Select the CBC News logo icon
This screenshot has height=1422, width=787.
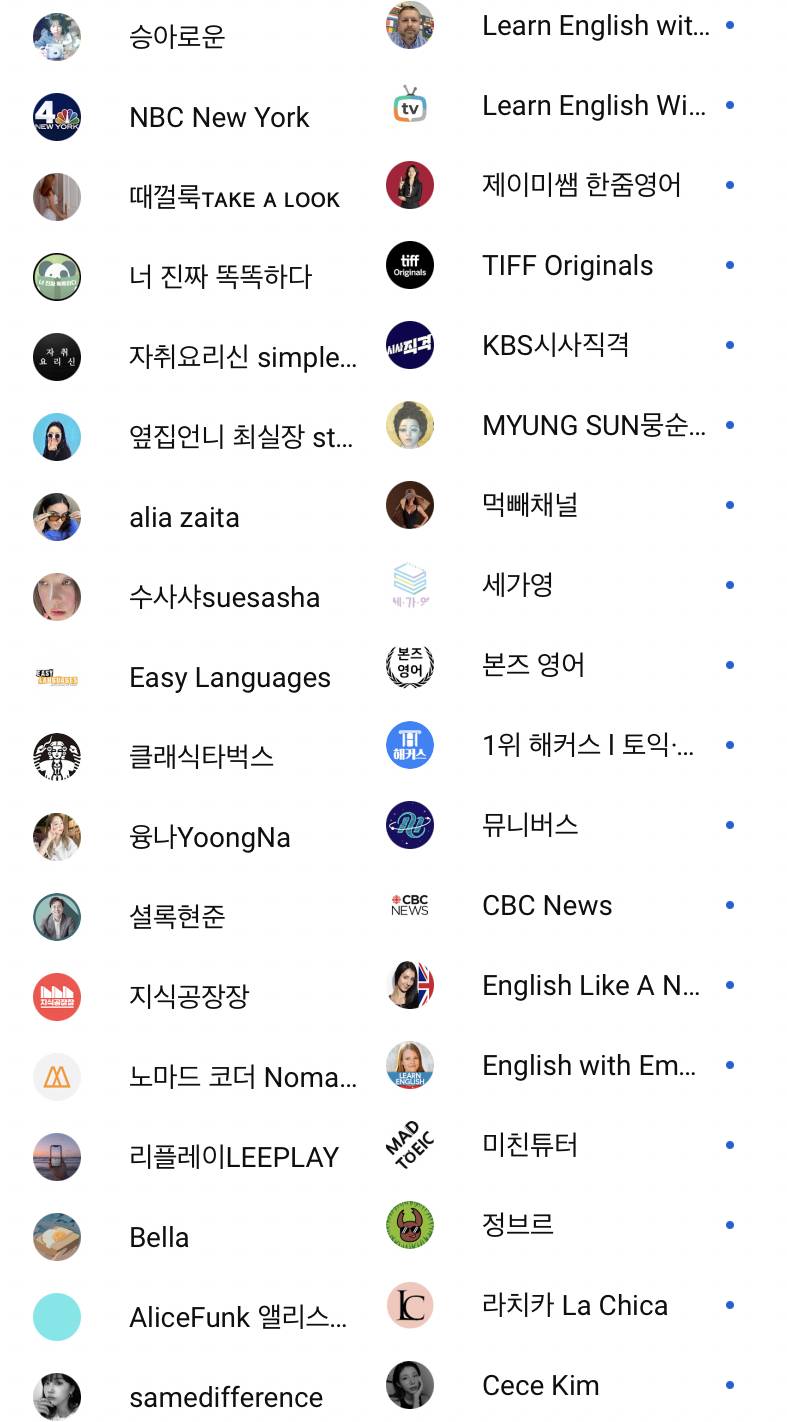(x=410, y=905)
